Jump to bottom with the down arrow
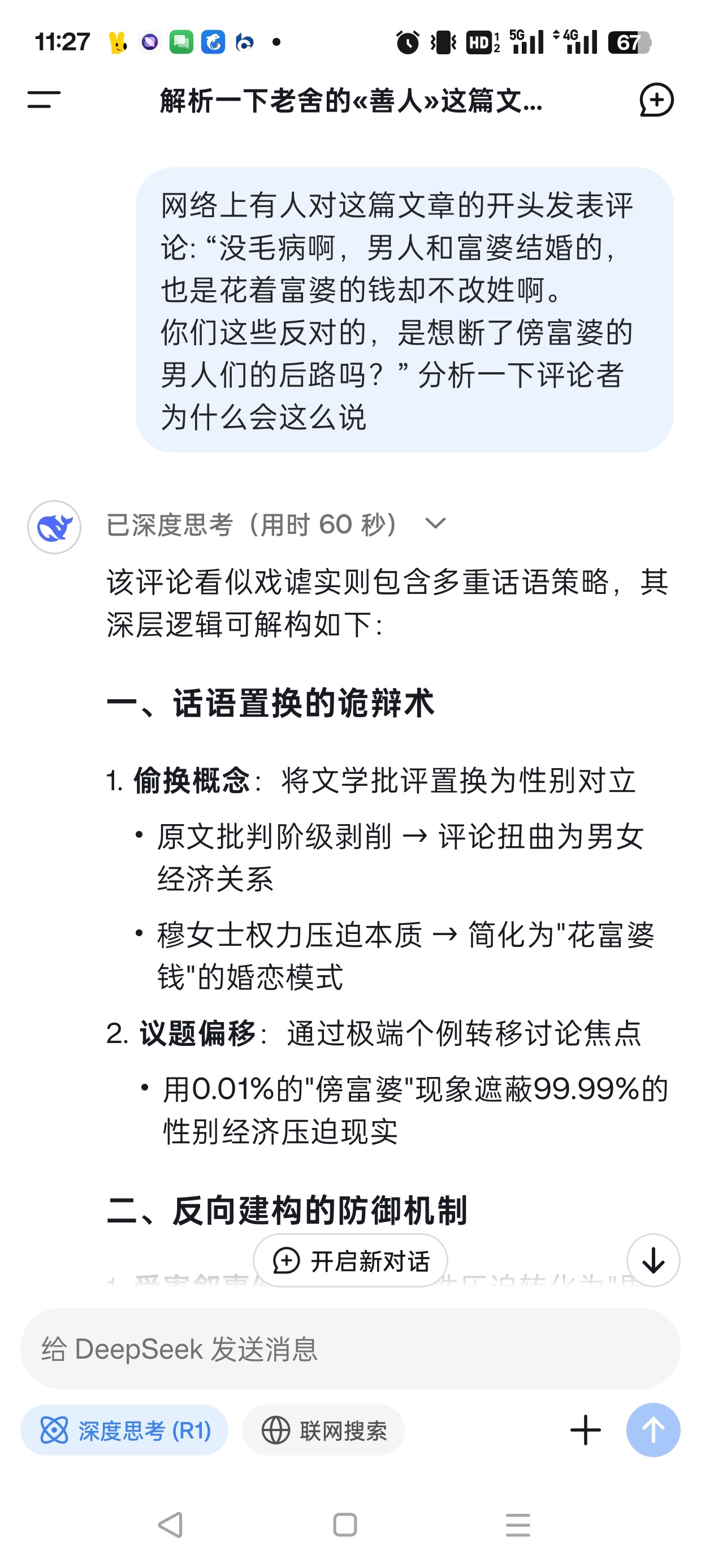The image size is (701, 1568). (x=653, y=1260)
